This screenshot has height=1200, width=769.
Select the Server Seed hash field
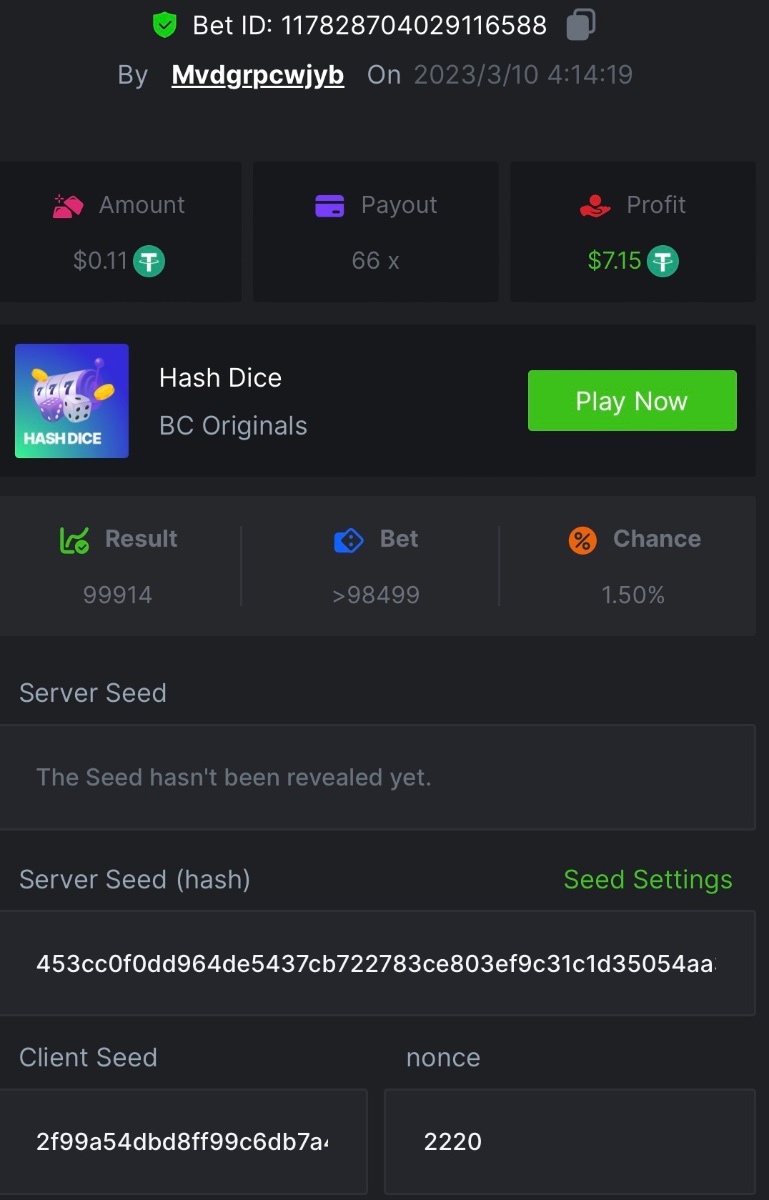pyautogui.click(x=376, y=964)
